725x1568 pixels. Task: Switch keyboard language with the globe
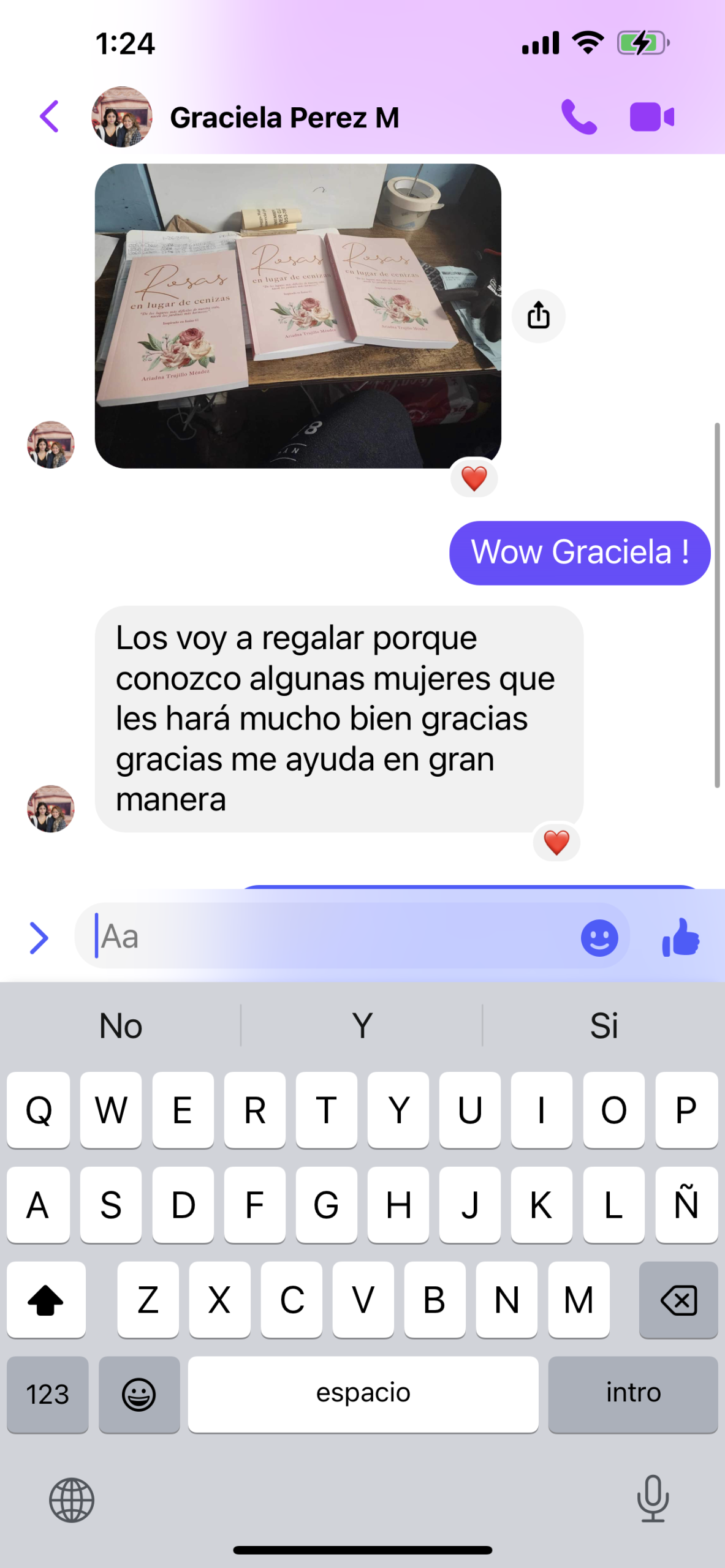[x=72, y=1500]
